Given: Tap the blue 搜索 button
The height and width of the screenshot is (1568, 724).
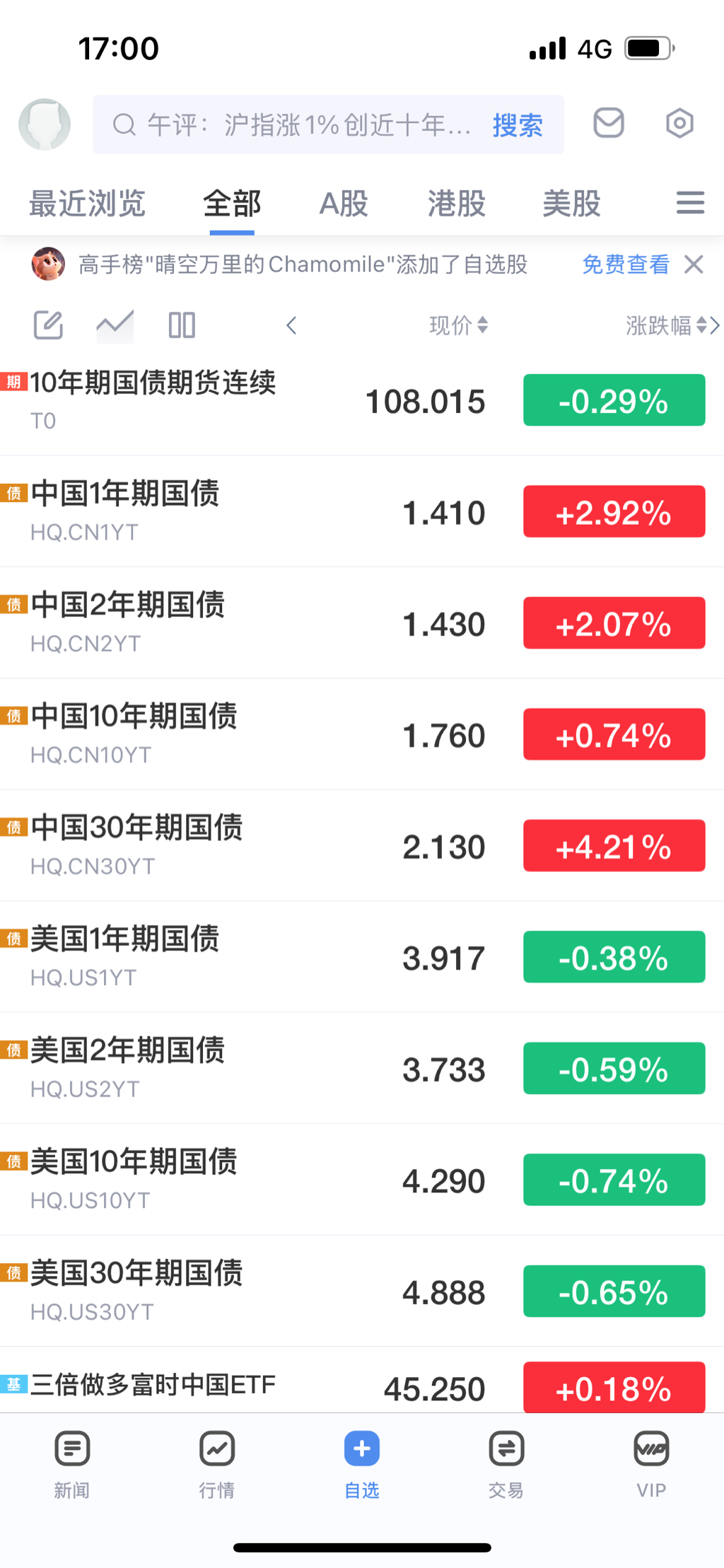Looking at the screenshot, I should tap(518, 125).
